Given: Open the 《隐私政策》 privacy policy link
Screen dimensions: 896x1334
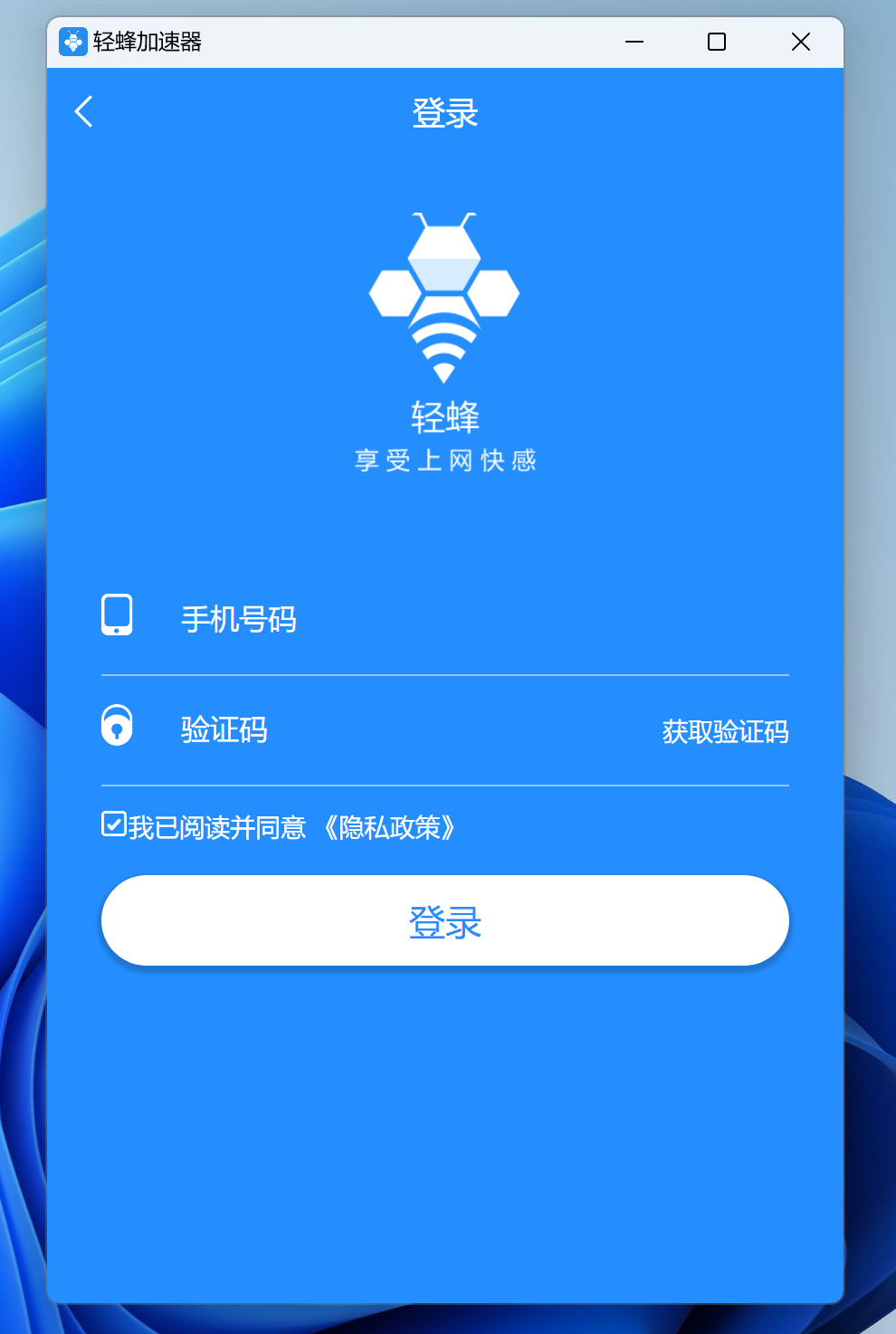Looking at the screenshot, I should coord(389,827).
